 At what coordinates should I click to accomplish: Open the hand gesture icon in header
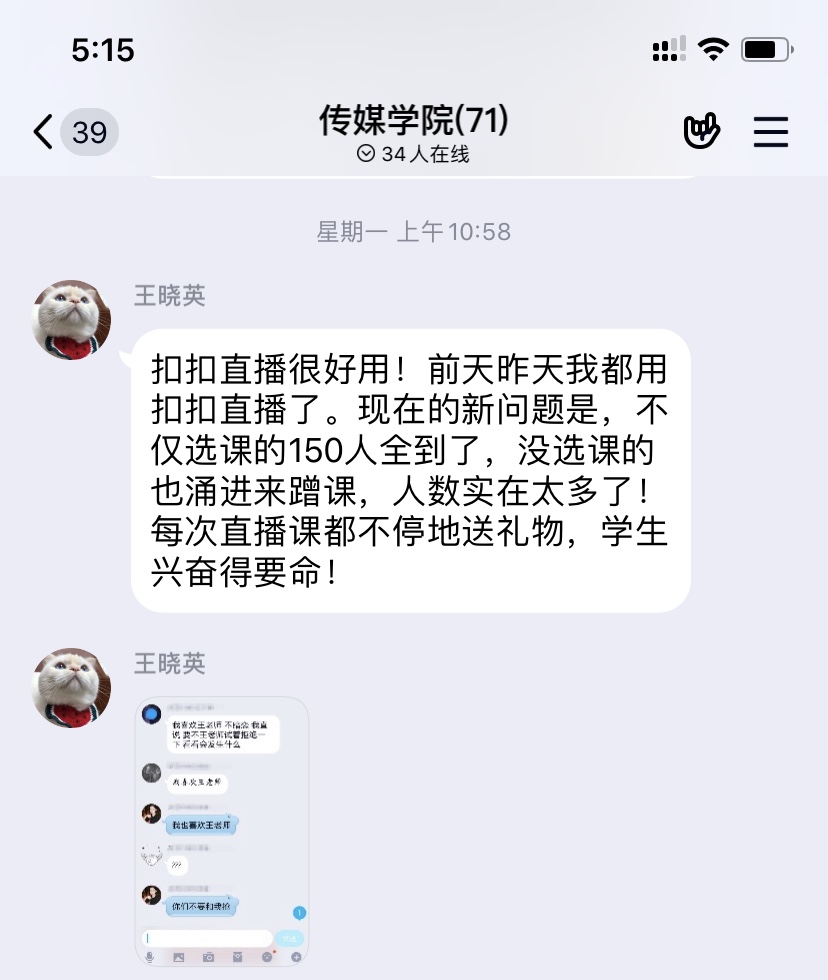(702, 131)
